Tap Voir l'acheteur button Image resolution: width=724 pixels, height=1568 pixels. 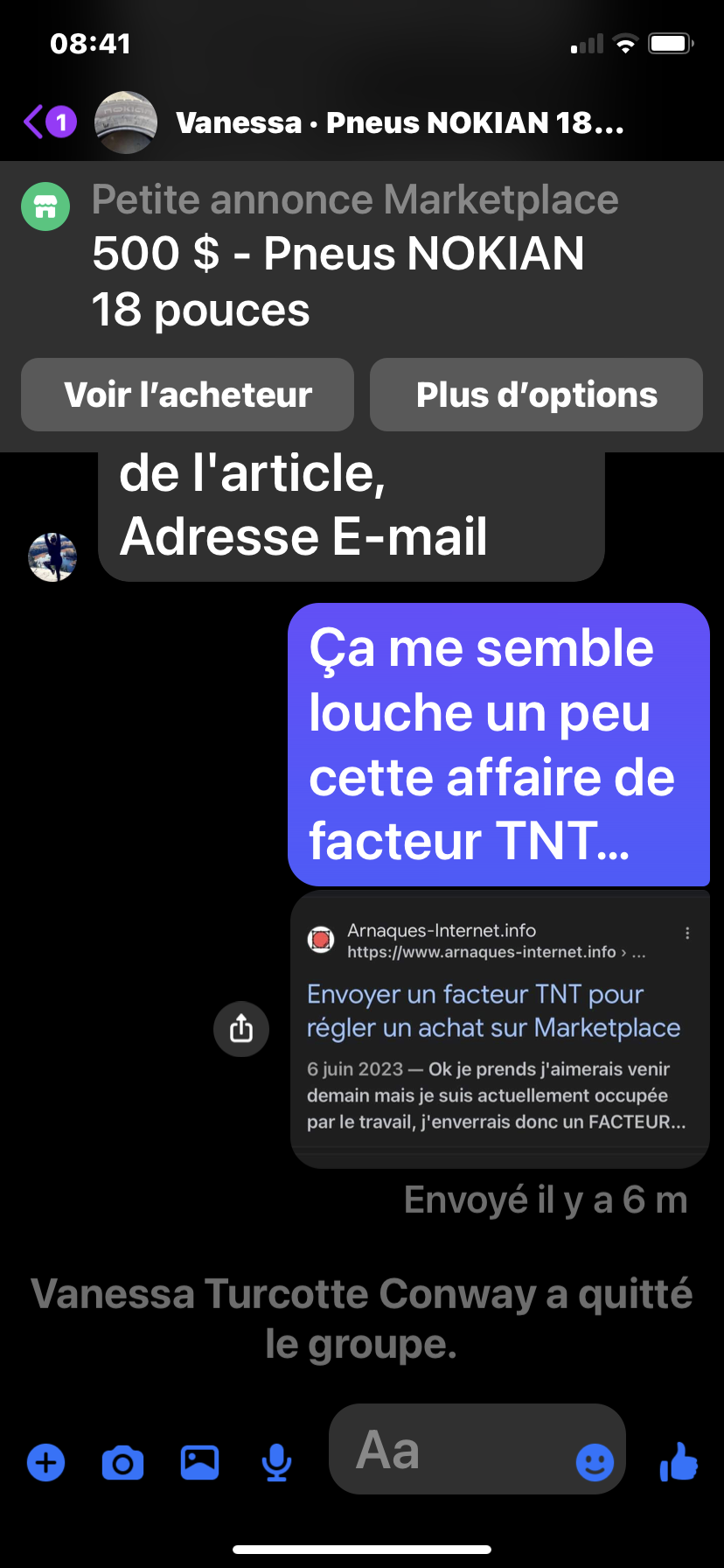pos(187,395)
